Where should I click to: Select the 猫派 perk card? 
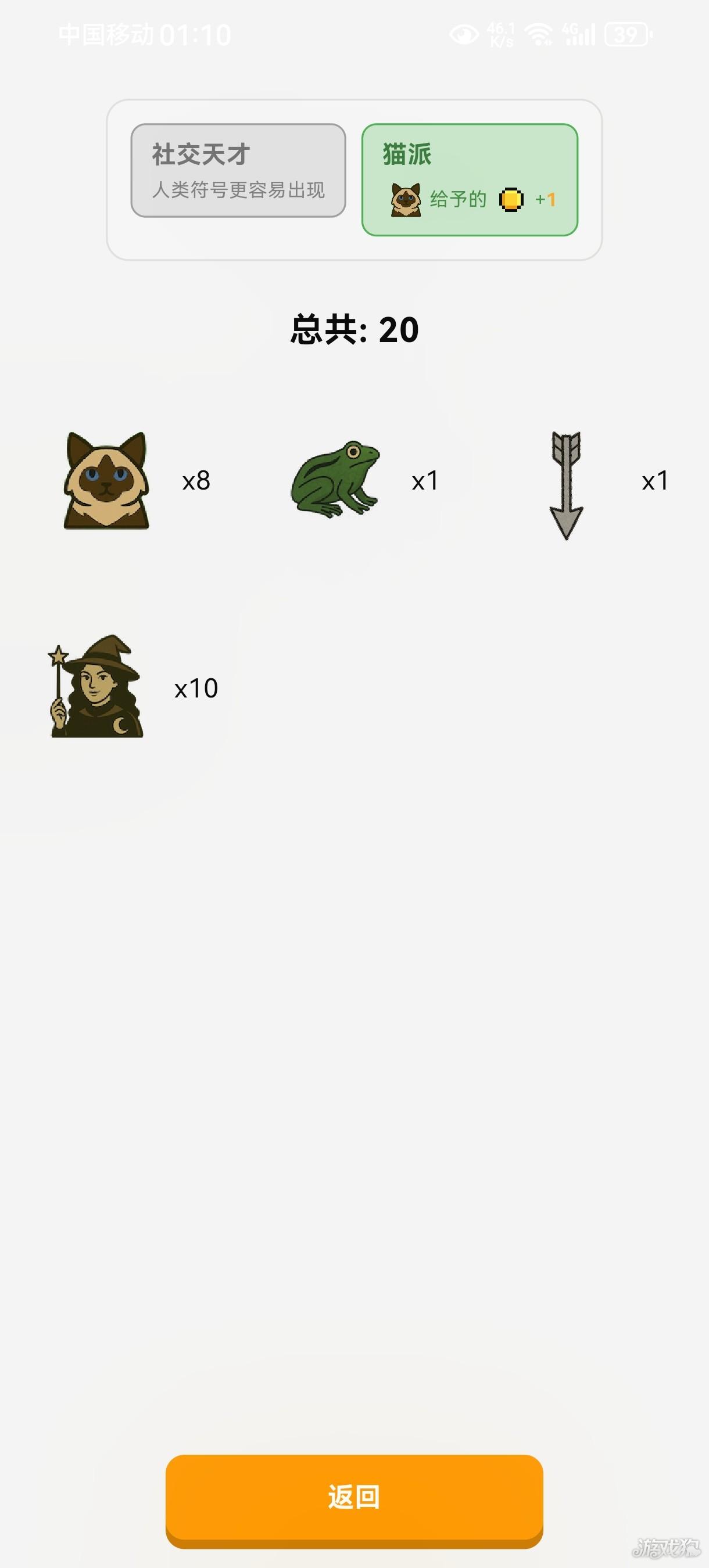pos(470,179)
